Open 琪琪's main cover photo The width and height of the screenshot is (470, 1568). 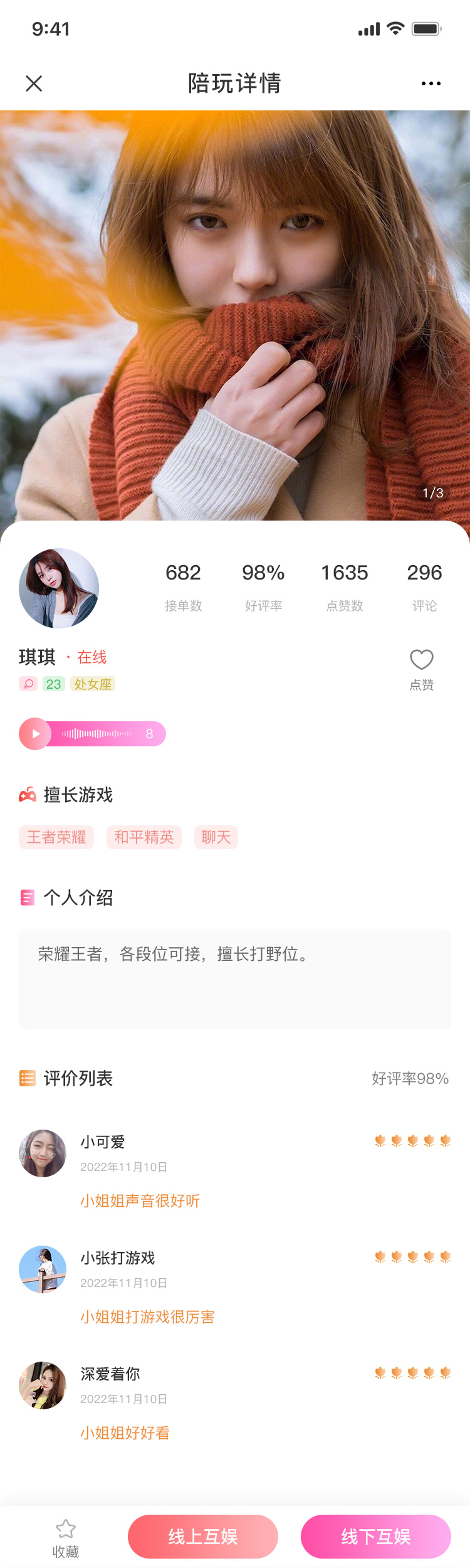click(x=235, y=314)
